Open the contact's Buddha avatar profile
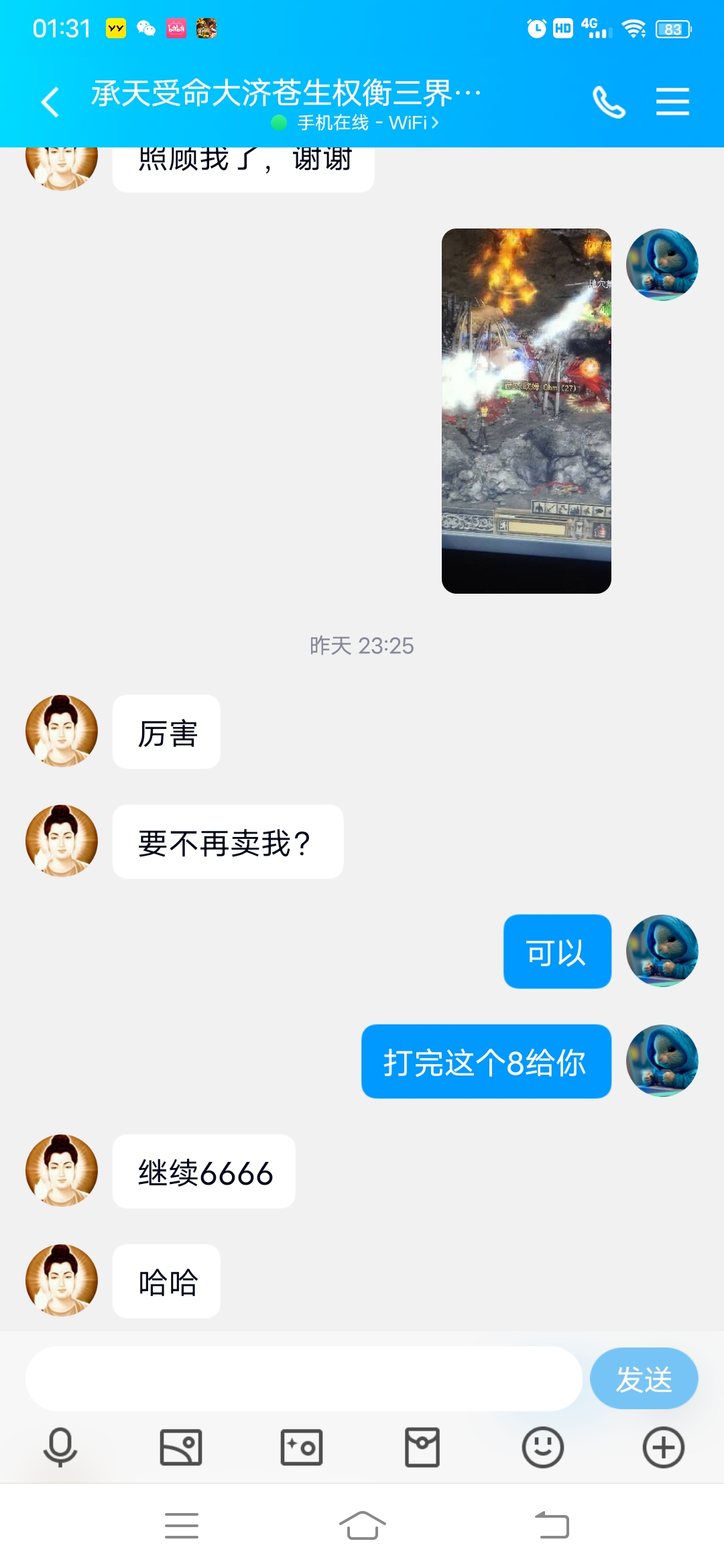 point(62,731)
